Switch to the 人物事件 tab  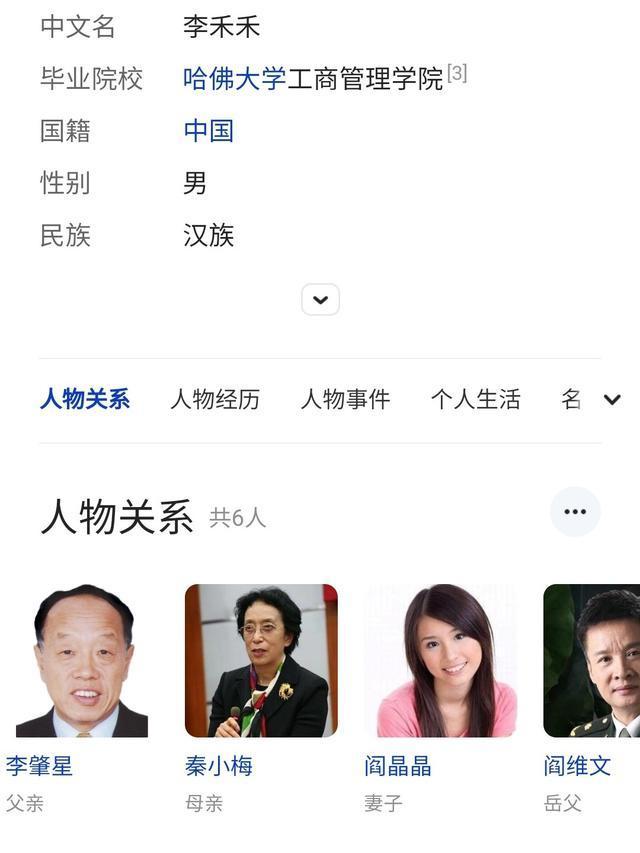click(x=345, y=399)
